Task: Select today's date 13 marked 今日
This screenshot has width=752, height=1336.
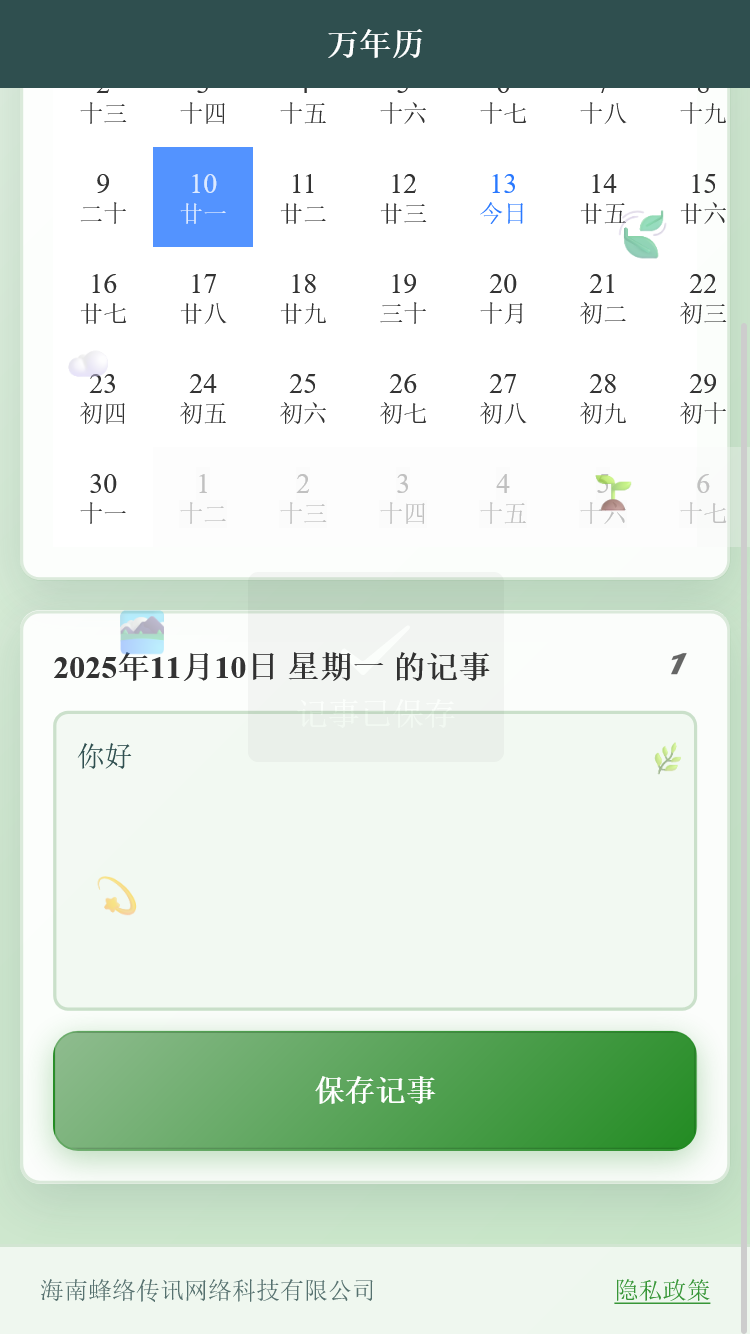Action: point(502,197)
